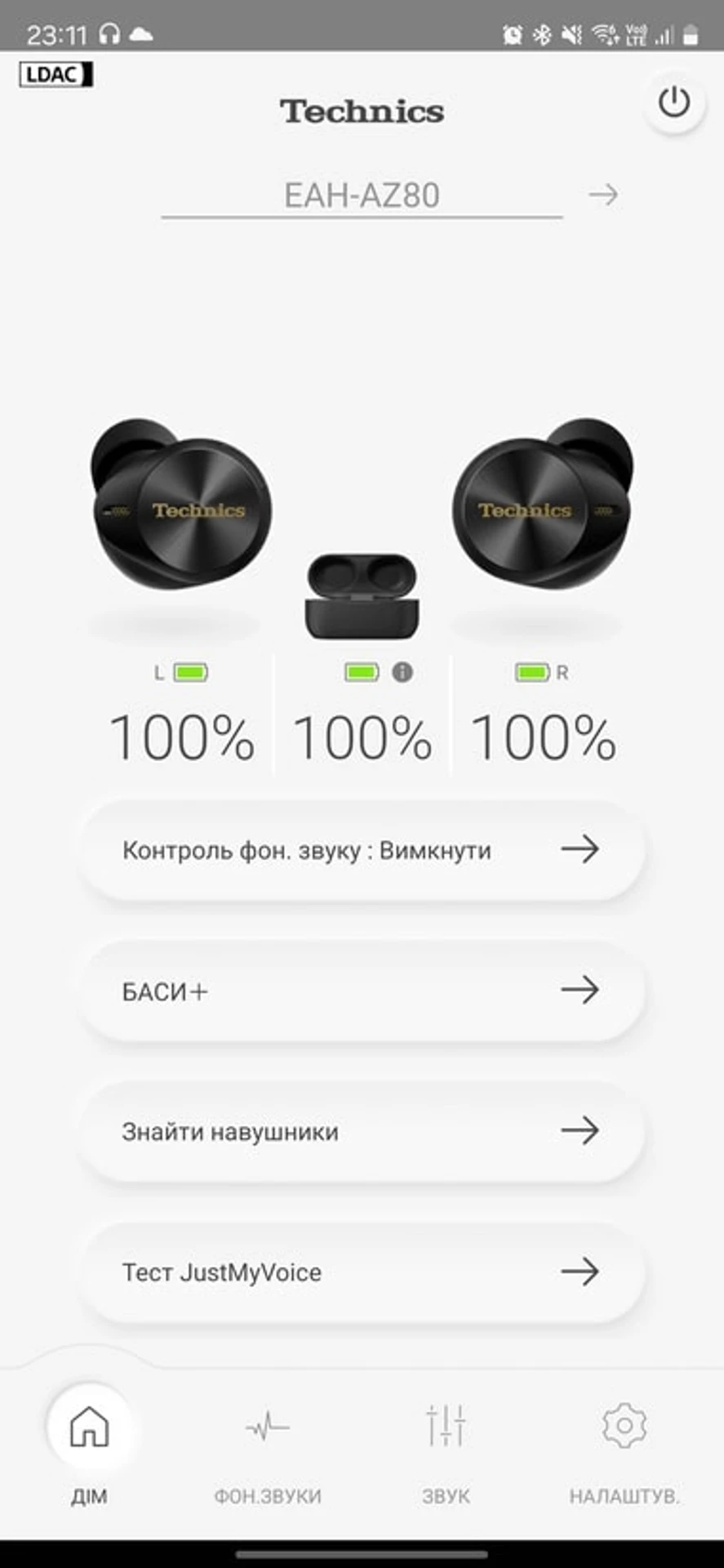Tap the power button icon
Screen dimensions: 724x1568
(674, 103)
